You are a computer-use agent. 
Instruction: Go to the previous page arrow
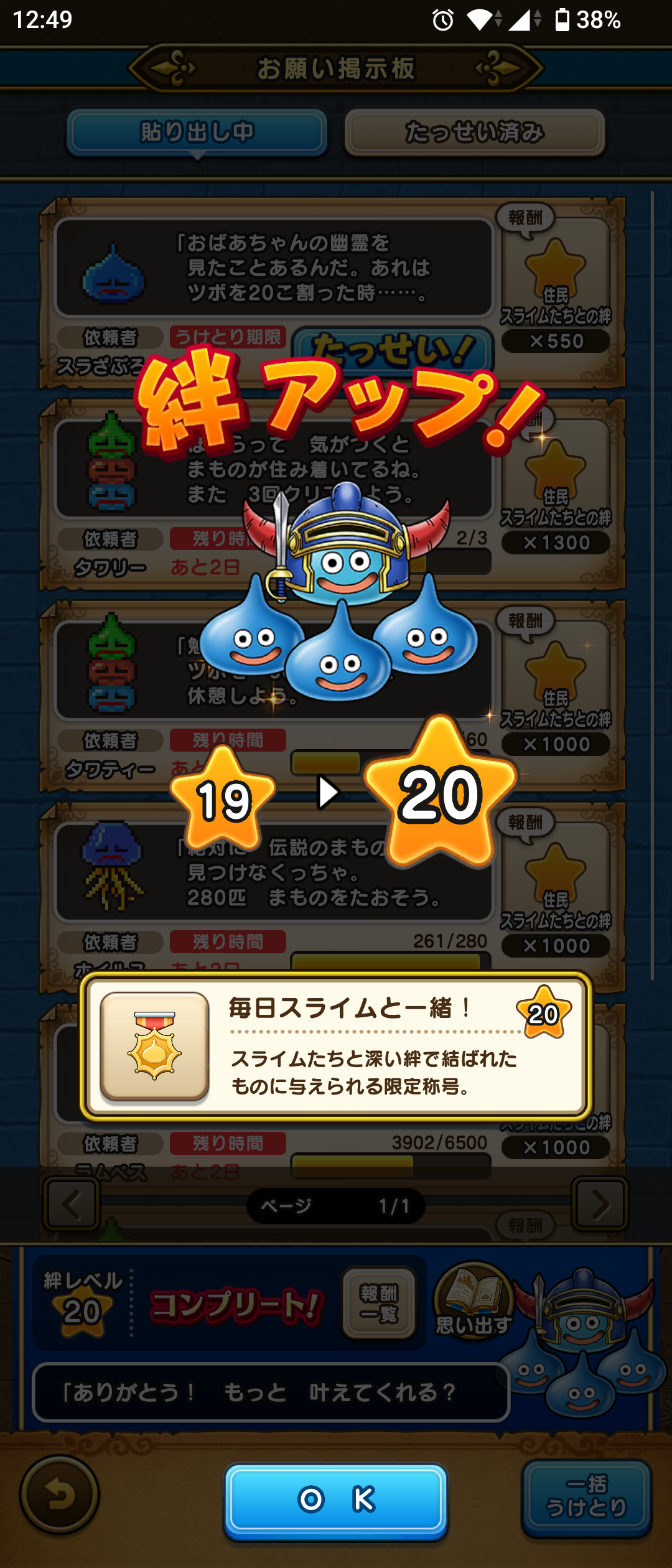click(72, 1205)
